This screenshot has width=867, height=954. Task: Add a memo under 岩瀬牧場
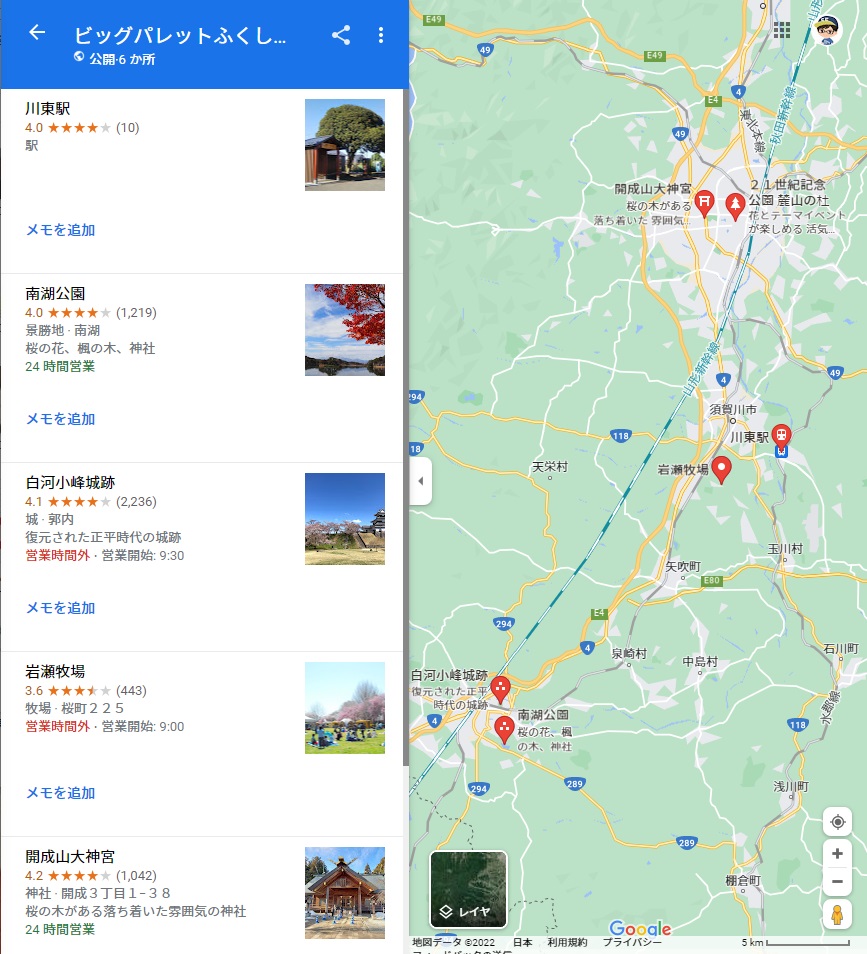[60, 793]
